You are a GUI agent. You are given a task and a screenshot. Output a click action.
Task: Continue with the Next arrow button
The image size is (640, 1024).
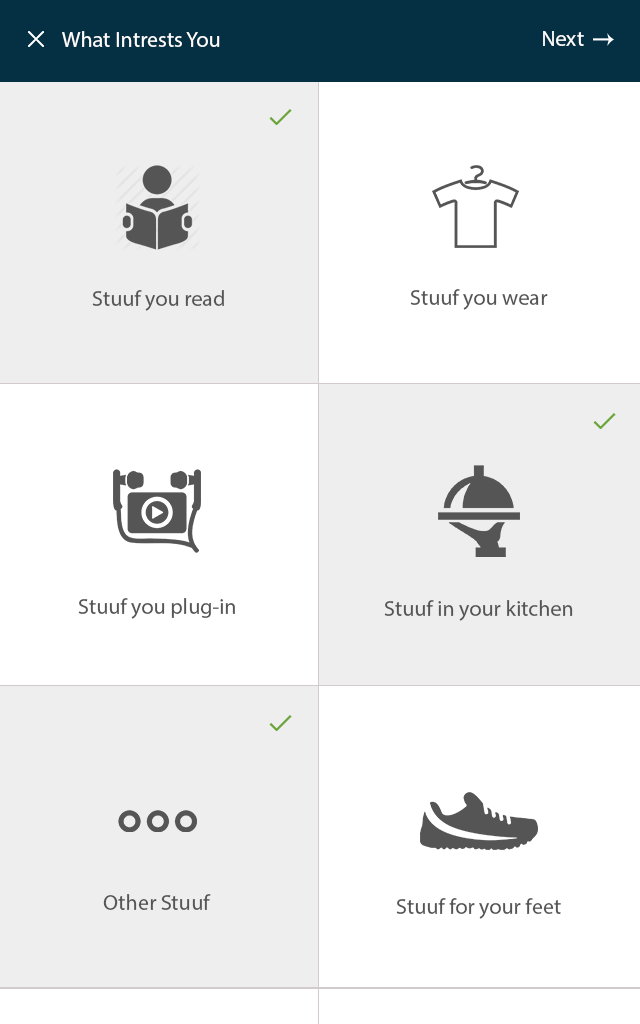coord(577,40)
